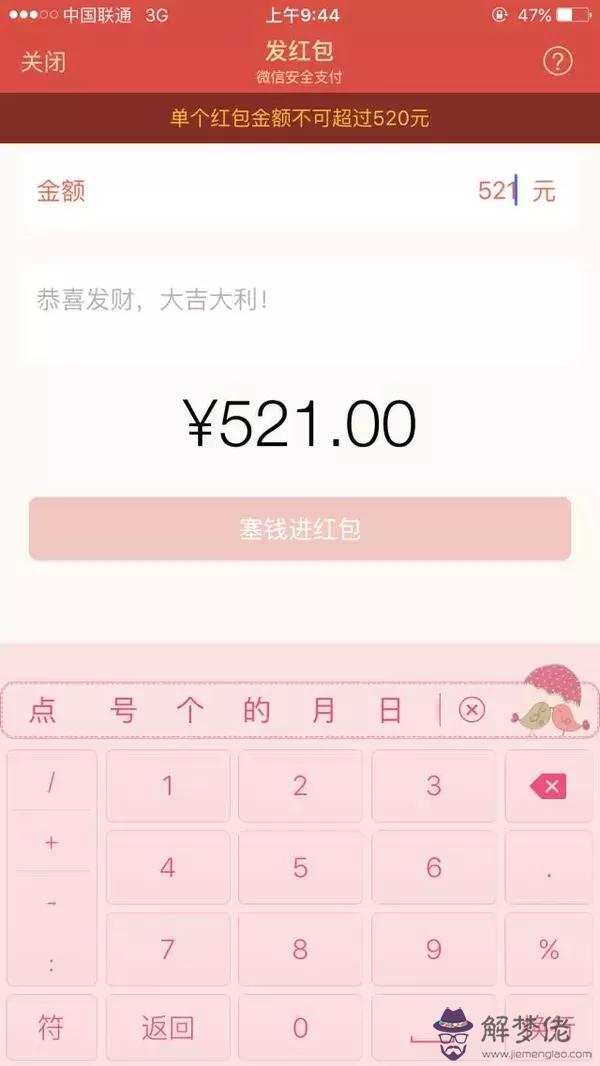The width and height of the screenshot is (600, 1066).
Task: Type digit 1 on the keypad
Action: pos(168,785)
